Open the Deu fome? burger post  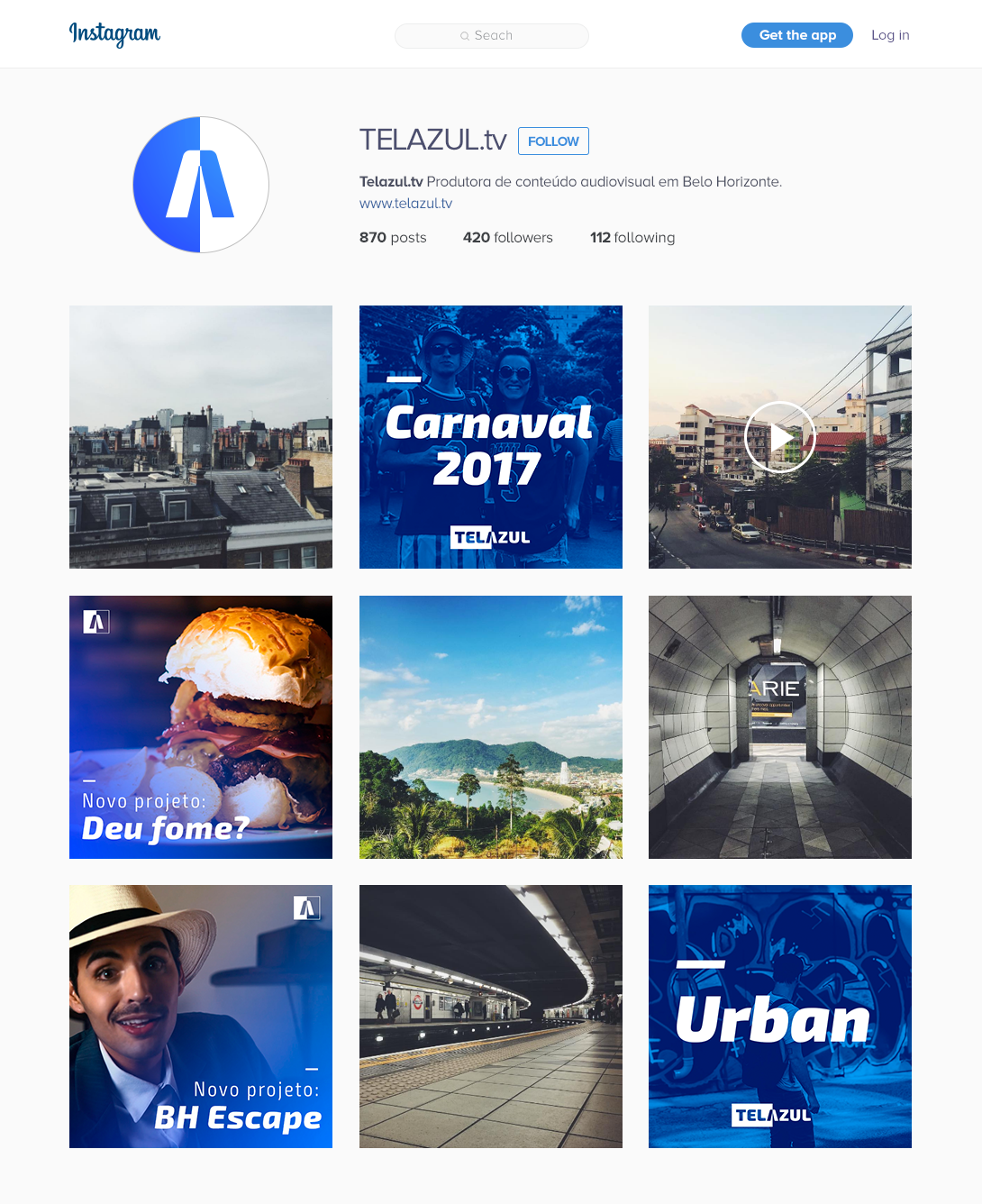(x=201, y=727)
